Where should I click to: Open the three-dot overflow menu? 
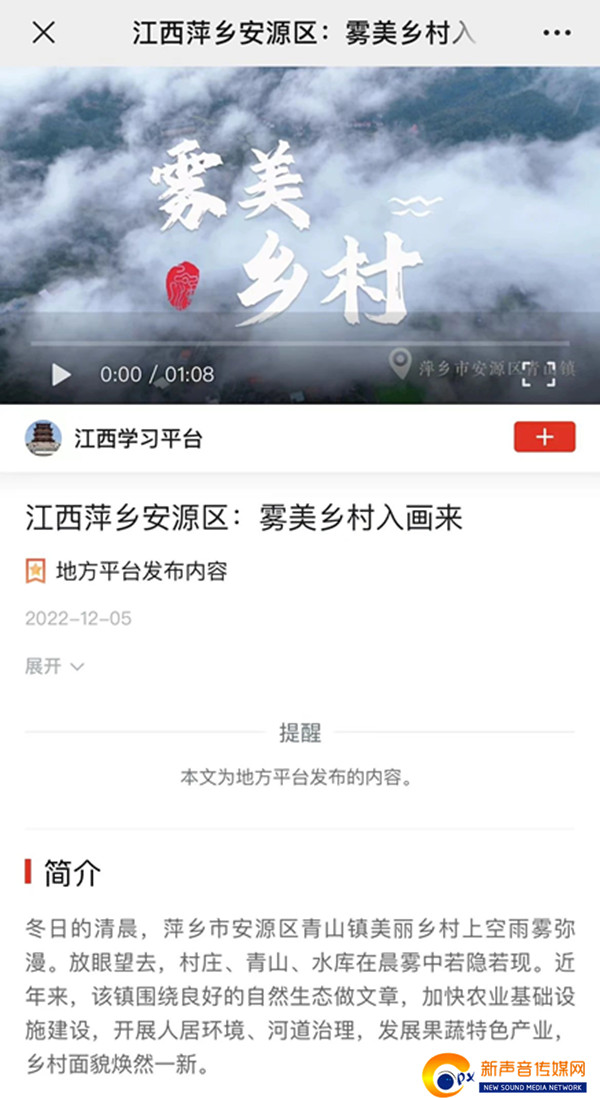tap(557, 33)
